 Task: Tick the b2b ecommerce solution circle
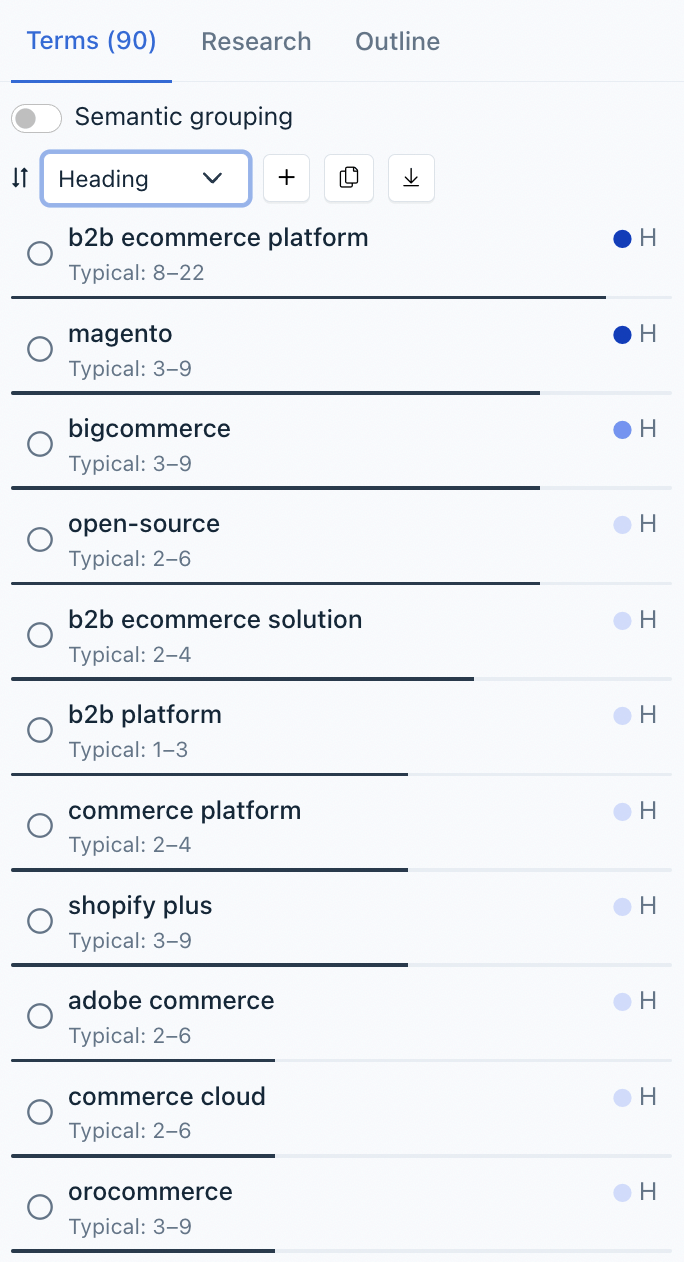[40, 635]
